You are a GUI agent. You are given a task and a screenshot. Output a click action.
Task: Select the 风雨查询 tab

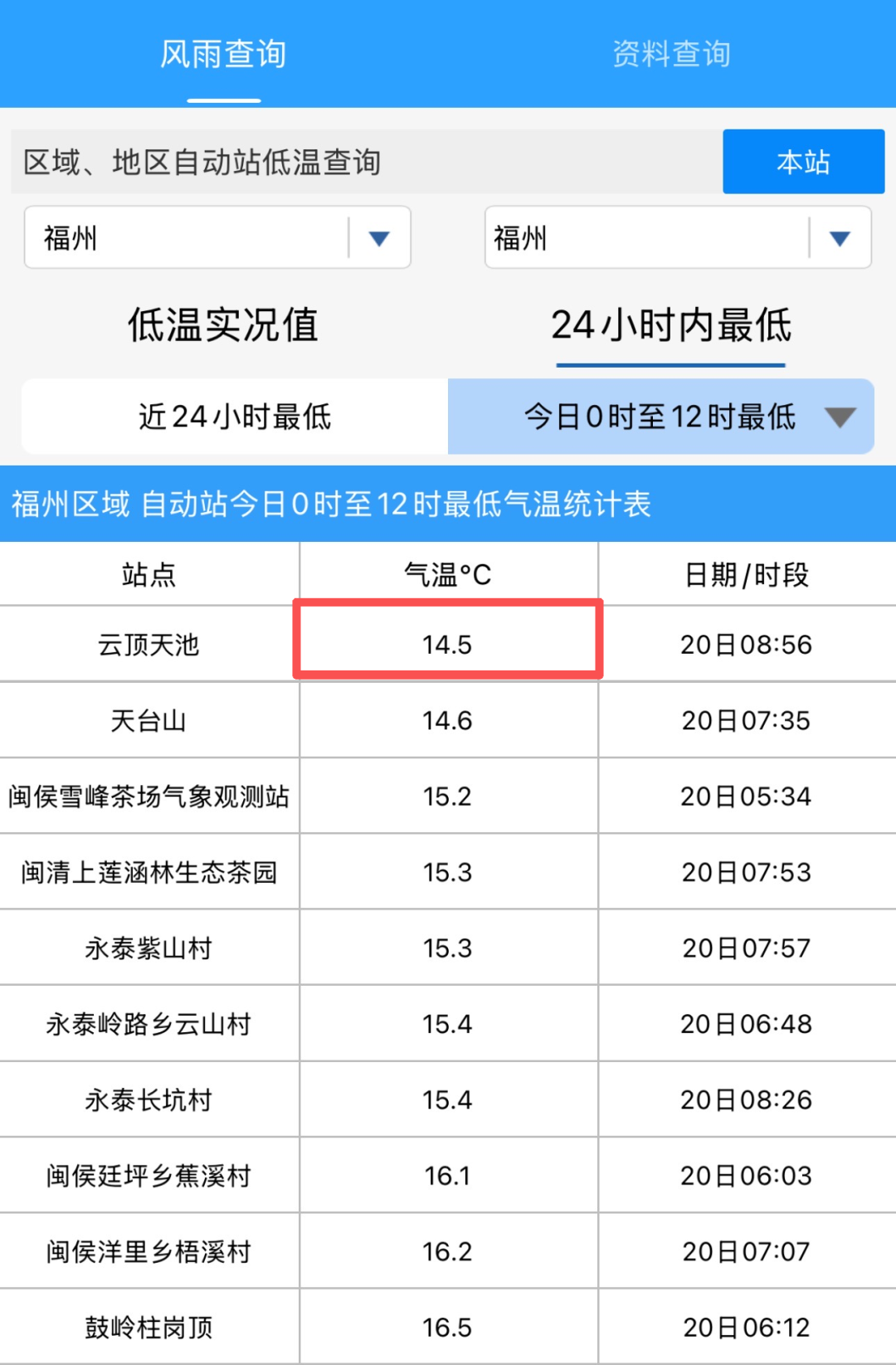pyautogui.click(x=223, y=54)
